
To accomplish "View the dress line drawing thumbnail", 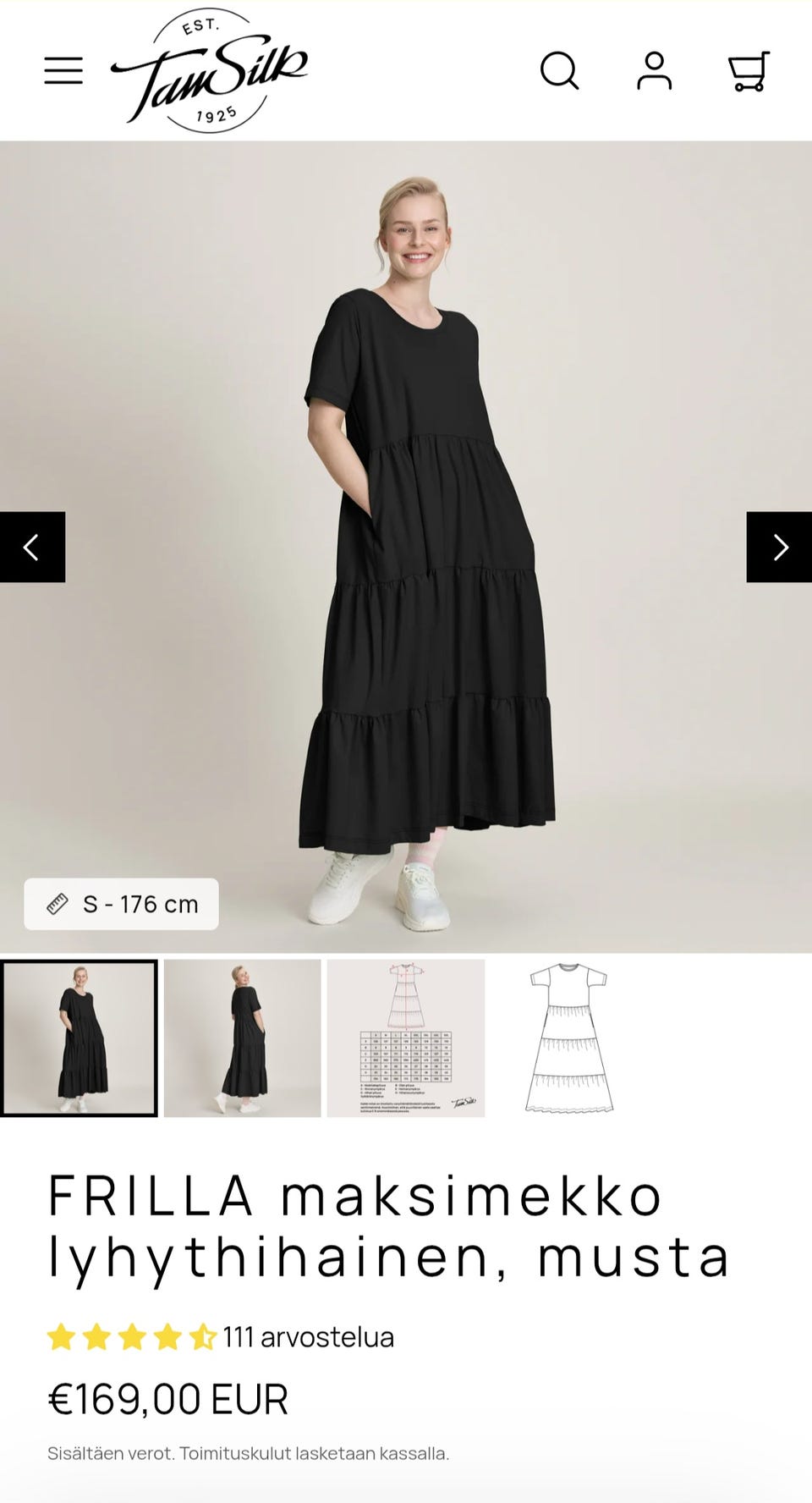I will (x=569, y=1038).
